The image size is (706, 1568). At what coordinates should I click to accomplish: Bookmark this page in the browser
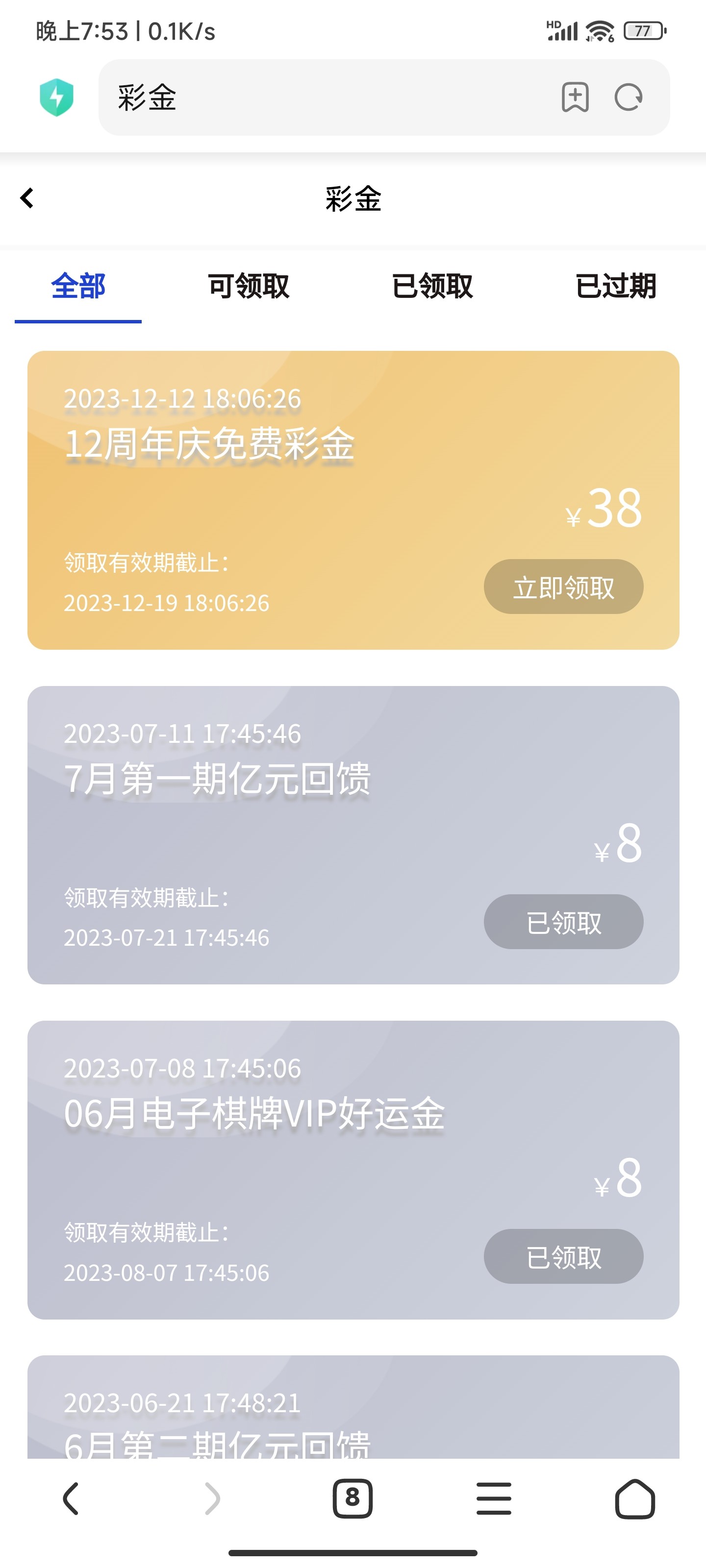(575, 98)
